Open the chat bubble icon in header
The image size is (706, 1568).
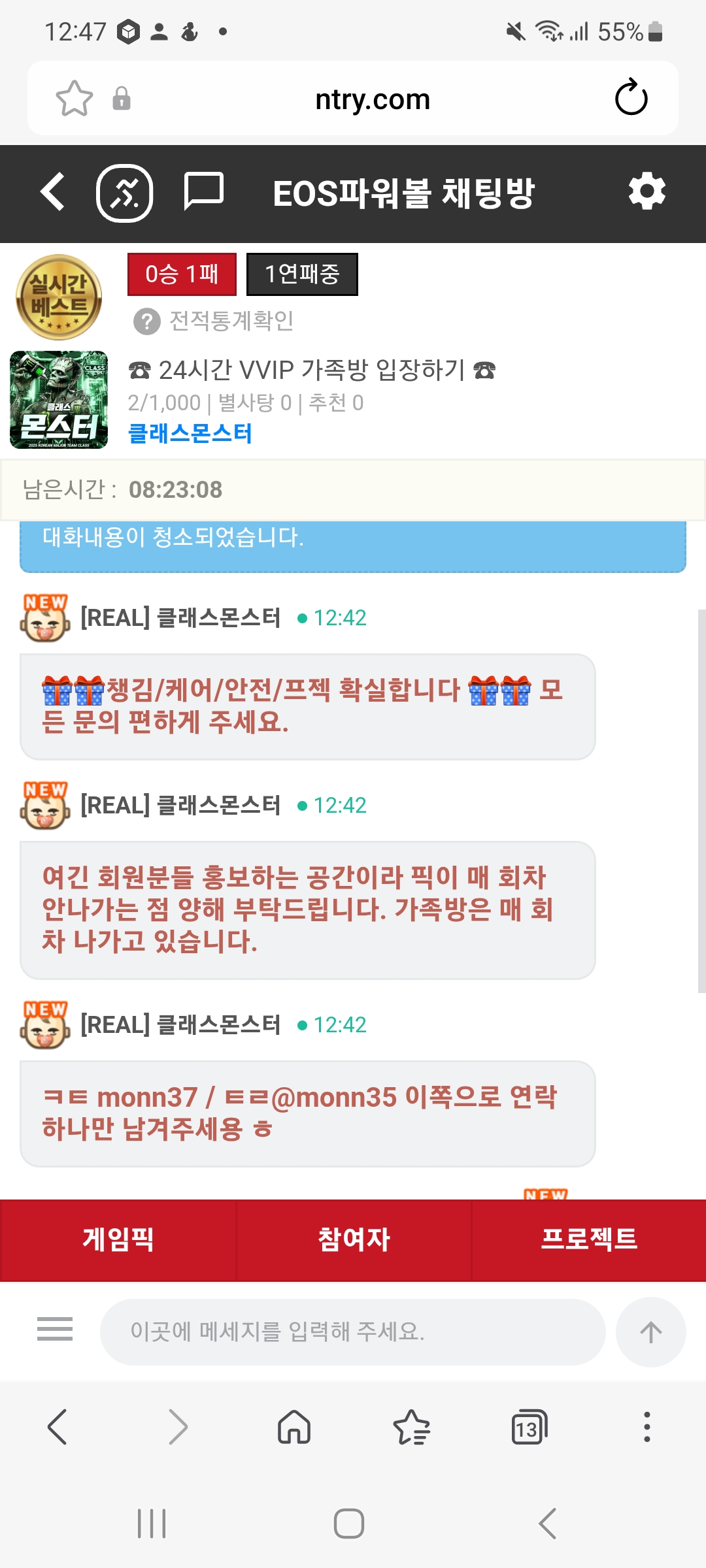pyautogui.click(x=204, y=191)
